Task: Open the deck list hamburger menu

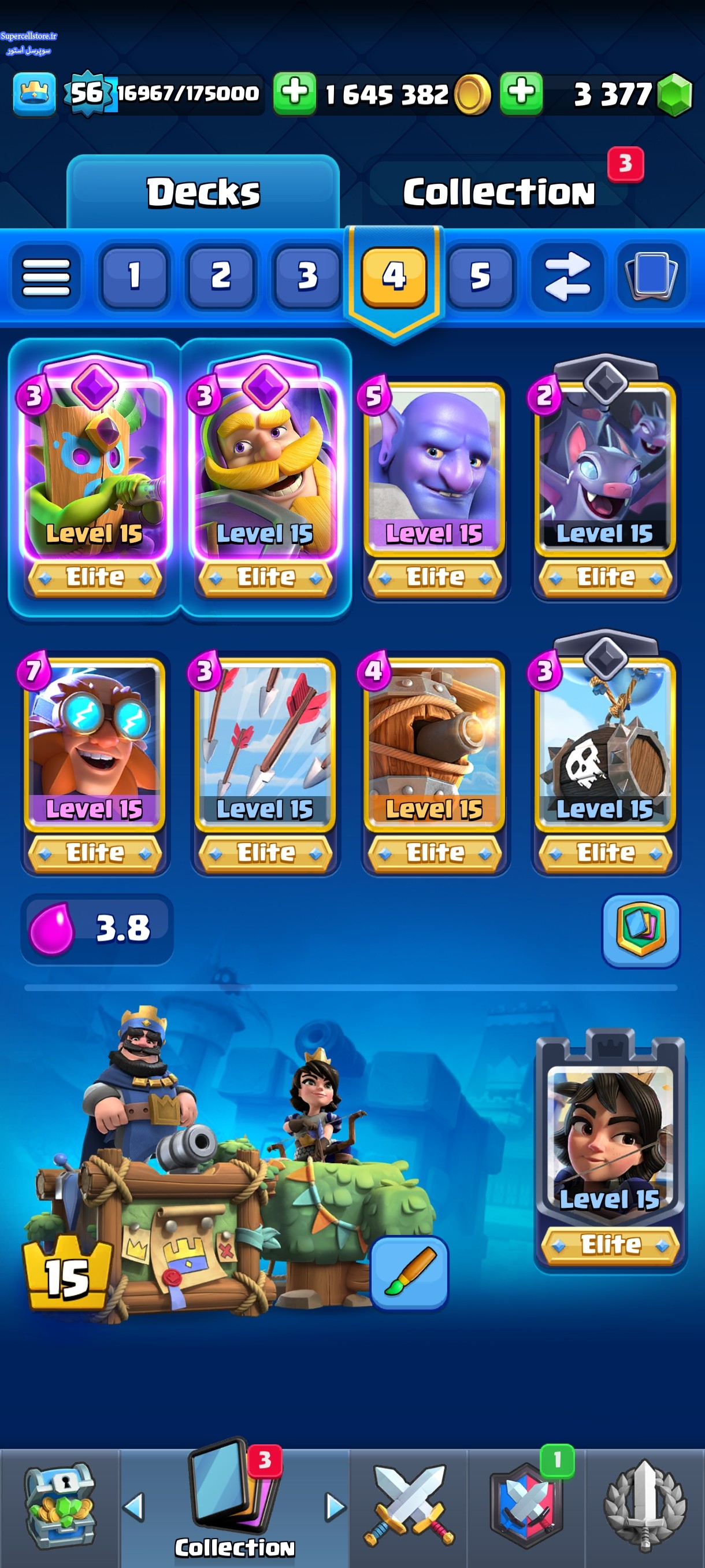Action: click(46, 277)
